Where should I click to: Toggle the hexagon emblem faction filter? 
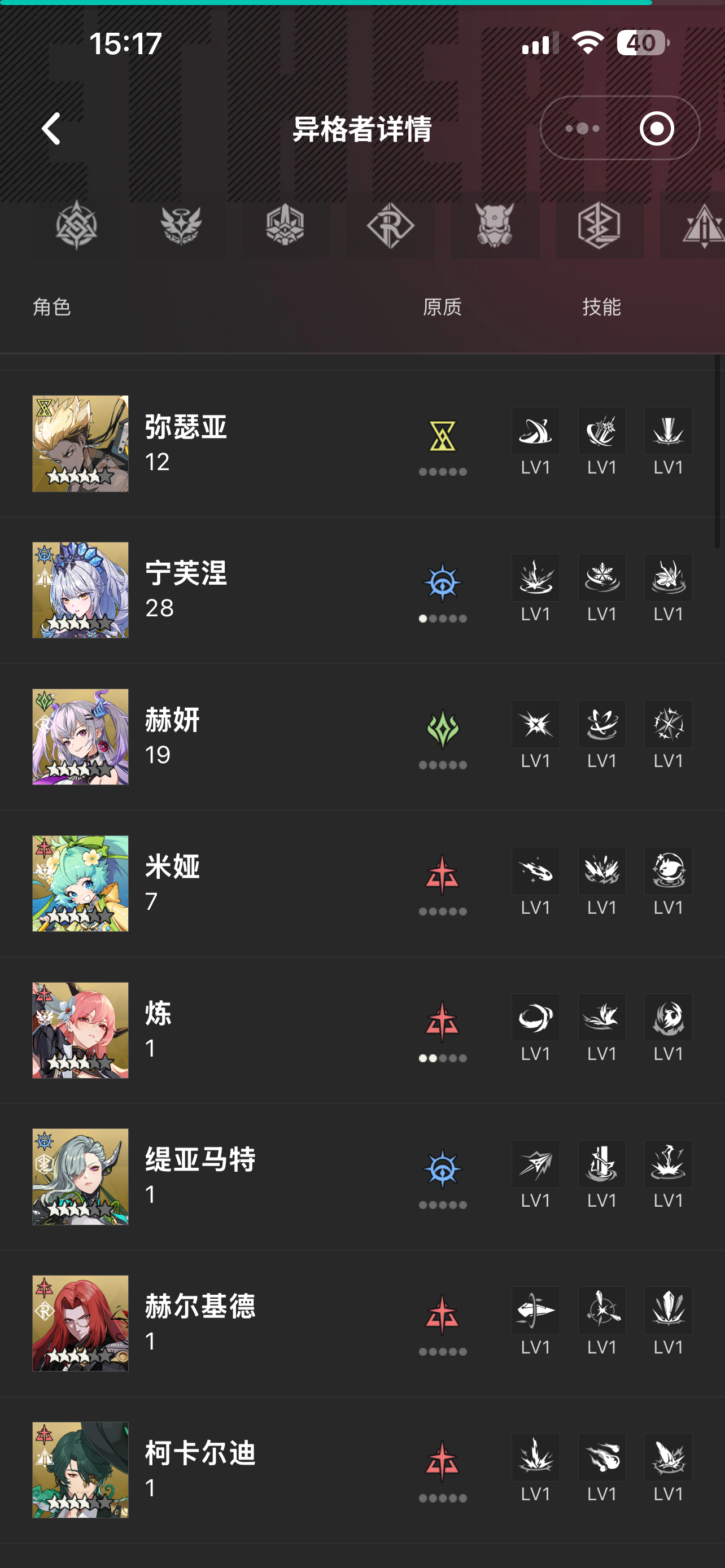[x=600, y=227]
